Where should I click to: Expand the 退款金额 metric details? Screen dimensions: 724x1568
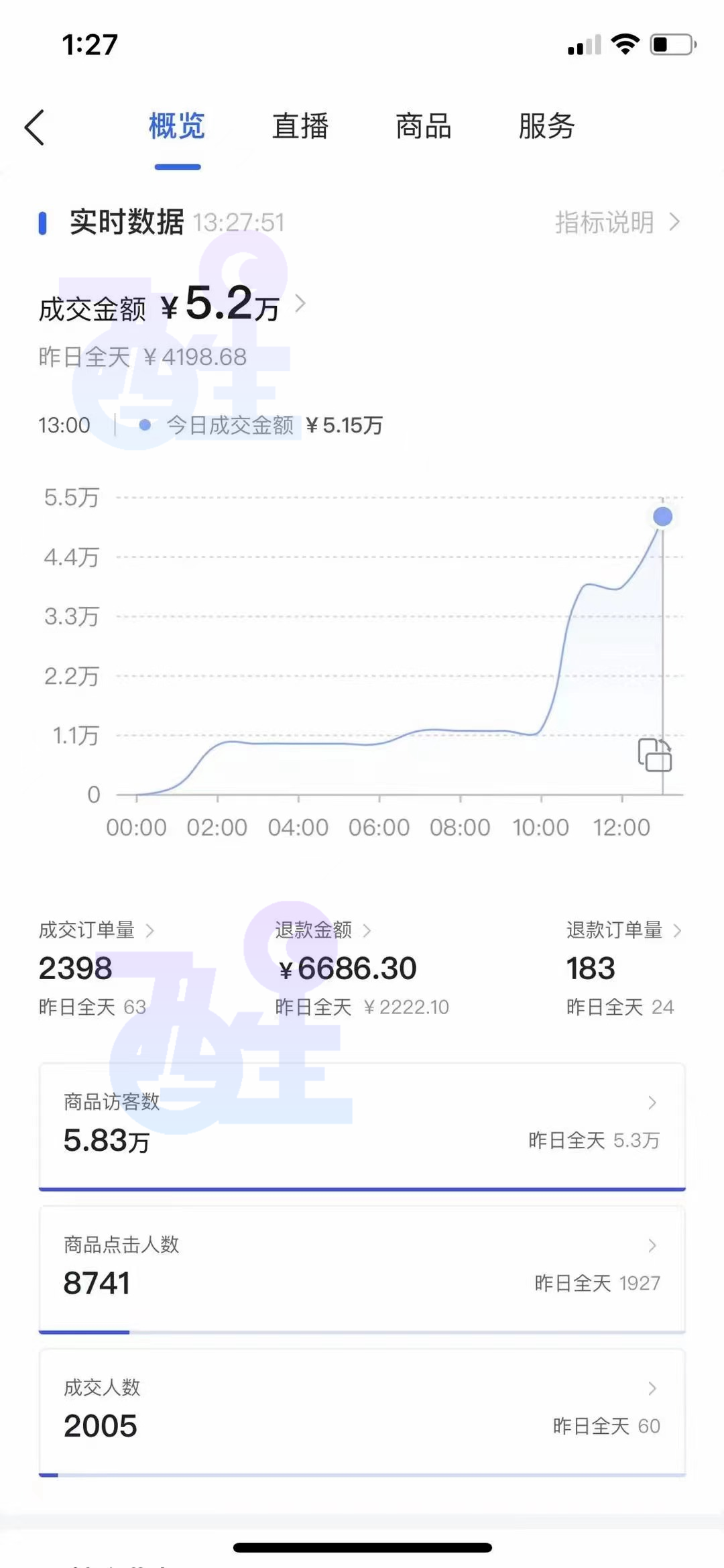[366, 931]
